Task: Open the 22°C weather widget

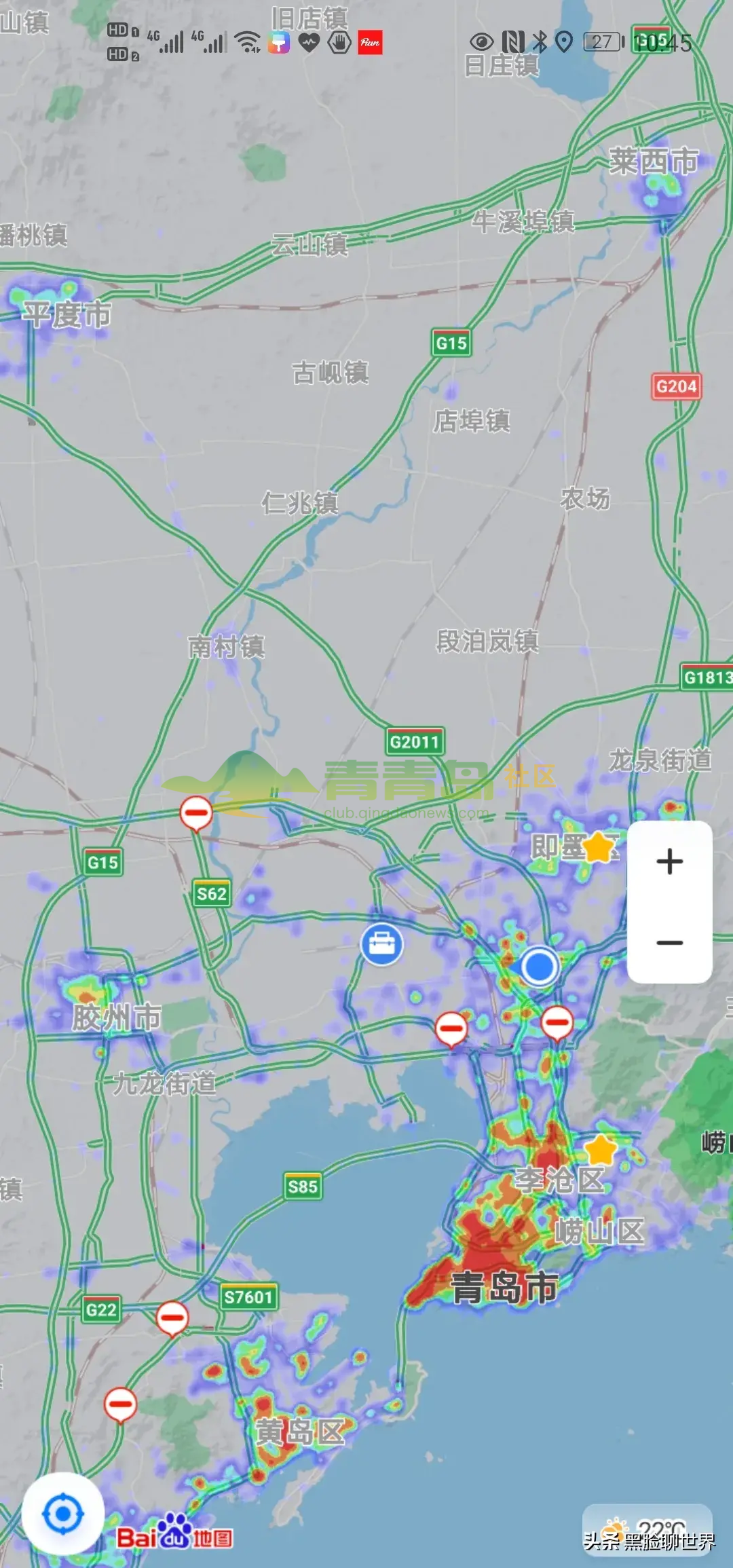Action: click(647, 1529)
